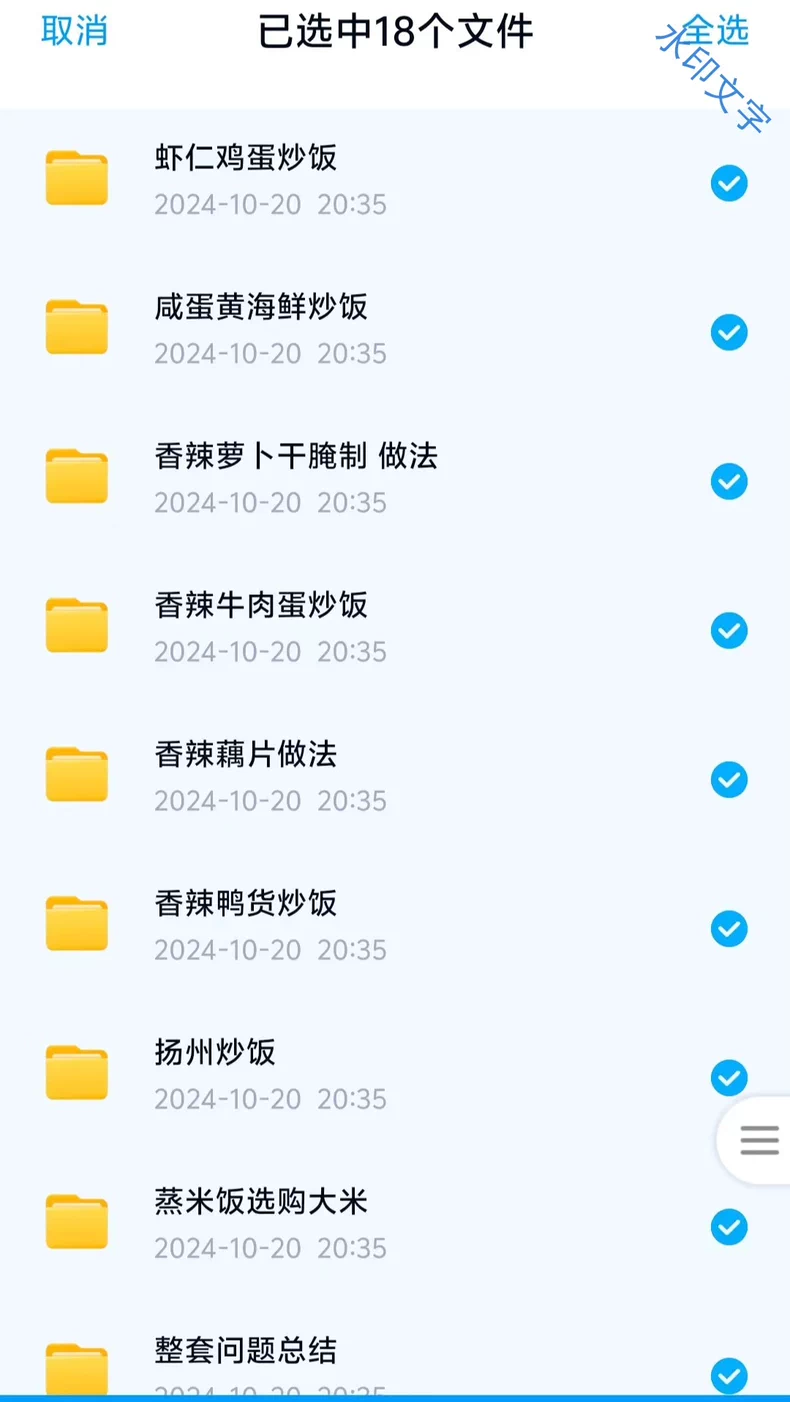Screen dimensions: 790x1402
Task: Deselect the 扬州炒饭 folder checkmark
Action: [x=729, y=1077]
